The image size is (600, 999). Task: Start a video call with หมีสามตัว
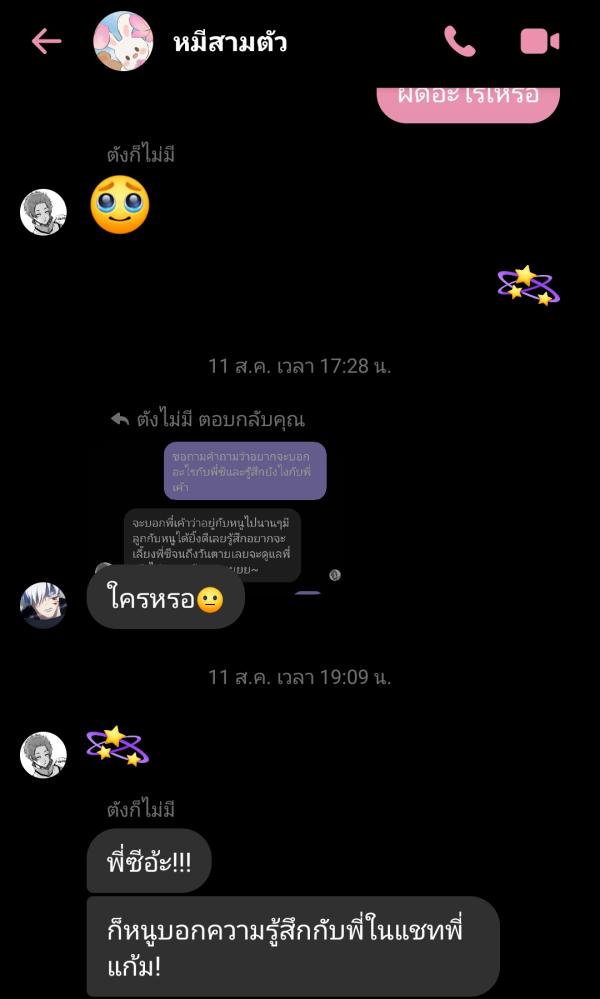[x=539, y=41]
